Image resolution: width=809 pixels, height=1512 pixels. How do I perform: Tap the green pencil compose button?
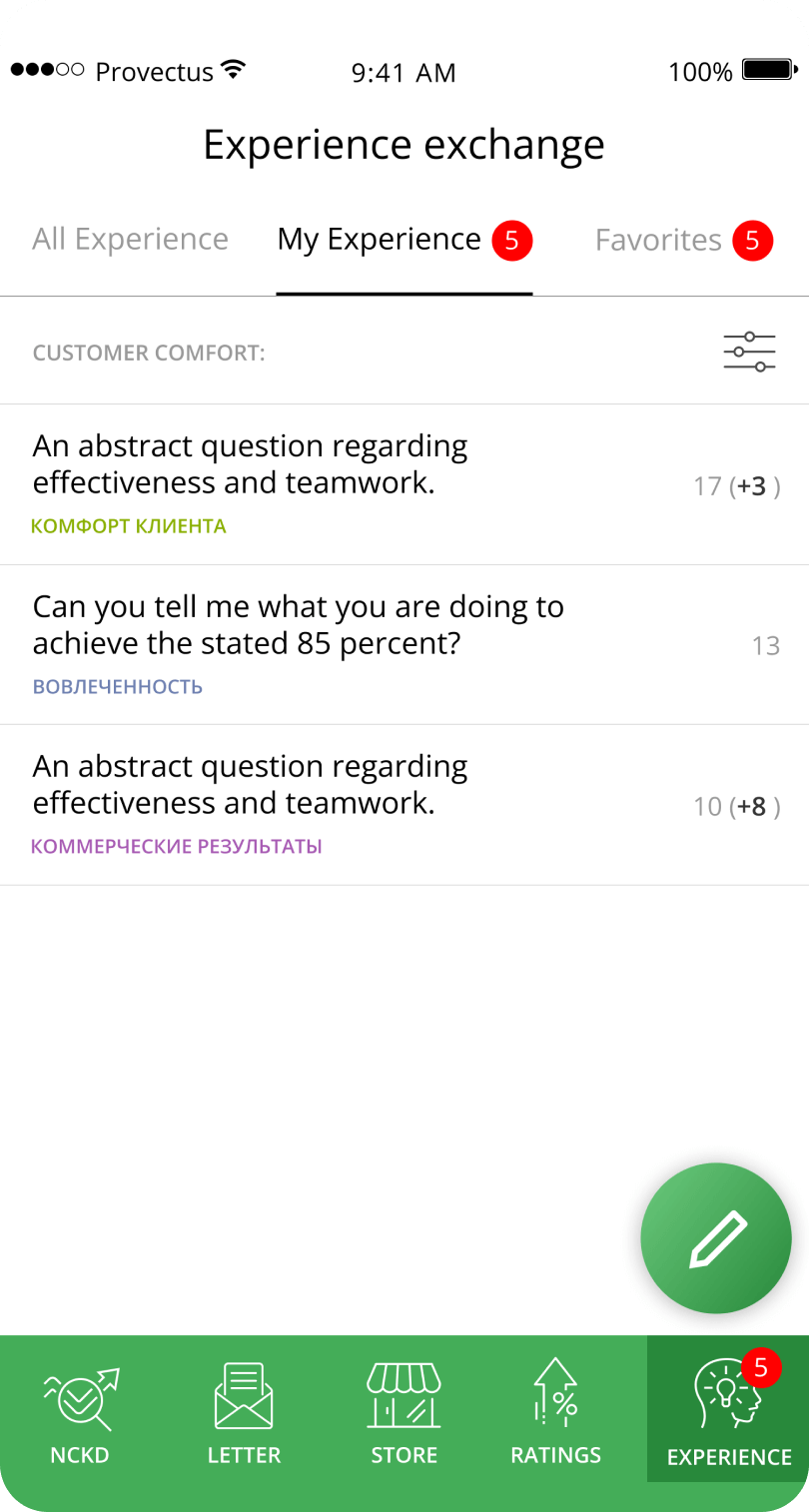[x=716, y=1238]
